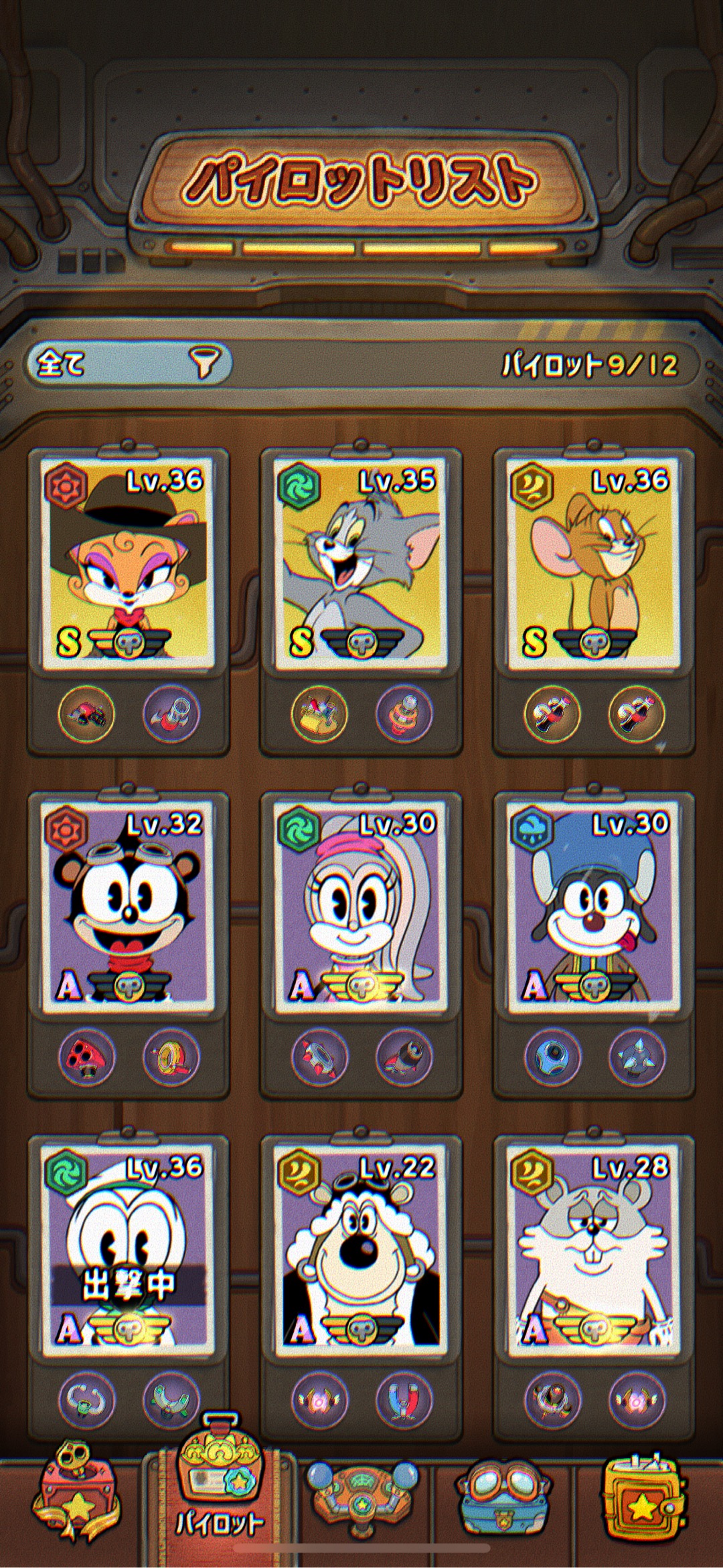Viewport: 723px width, 1568px height.
Task: Select Jerry's Lv.36 pilot card
Action: pyautogui.click(x=593, y=562)
